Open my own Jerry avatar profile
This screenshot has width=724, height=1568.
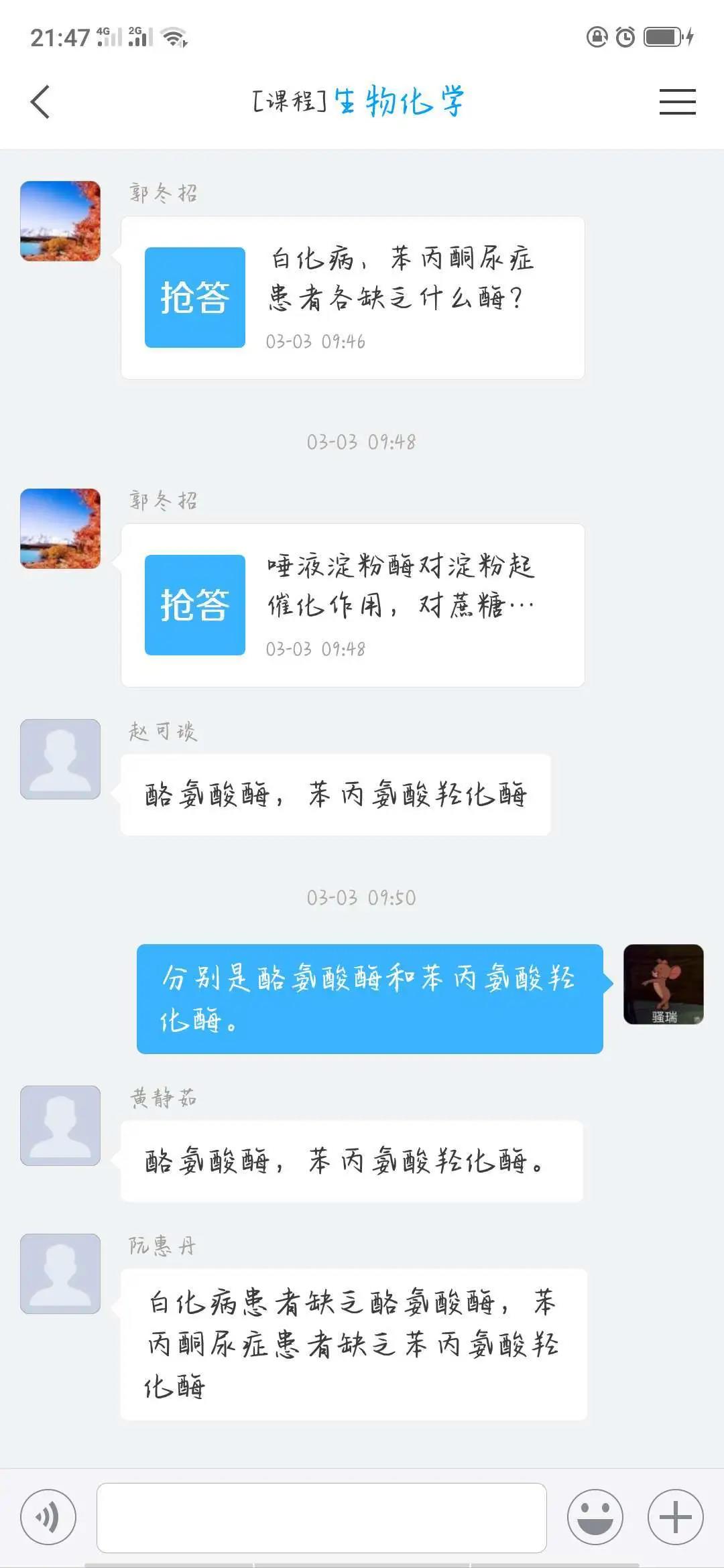point(663,984)
